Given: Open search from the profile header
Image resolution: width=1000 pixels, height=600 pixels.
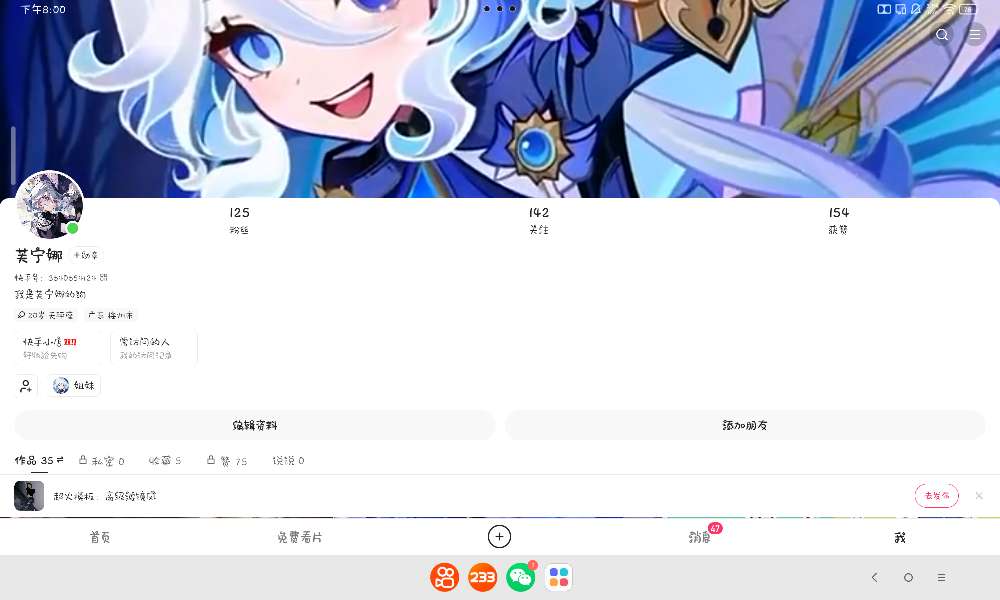Looking at the screenshot, I should click(x=942, y=35).
